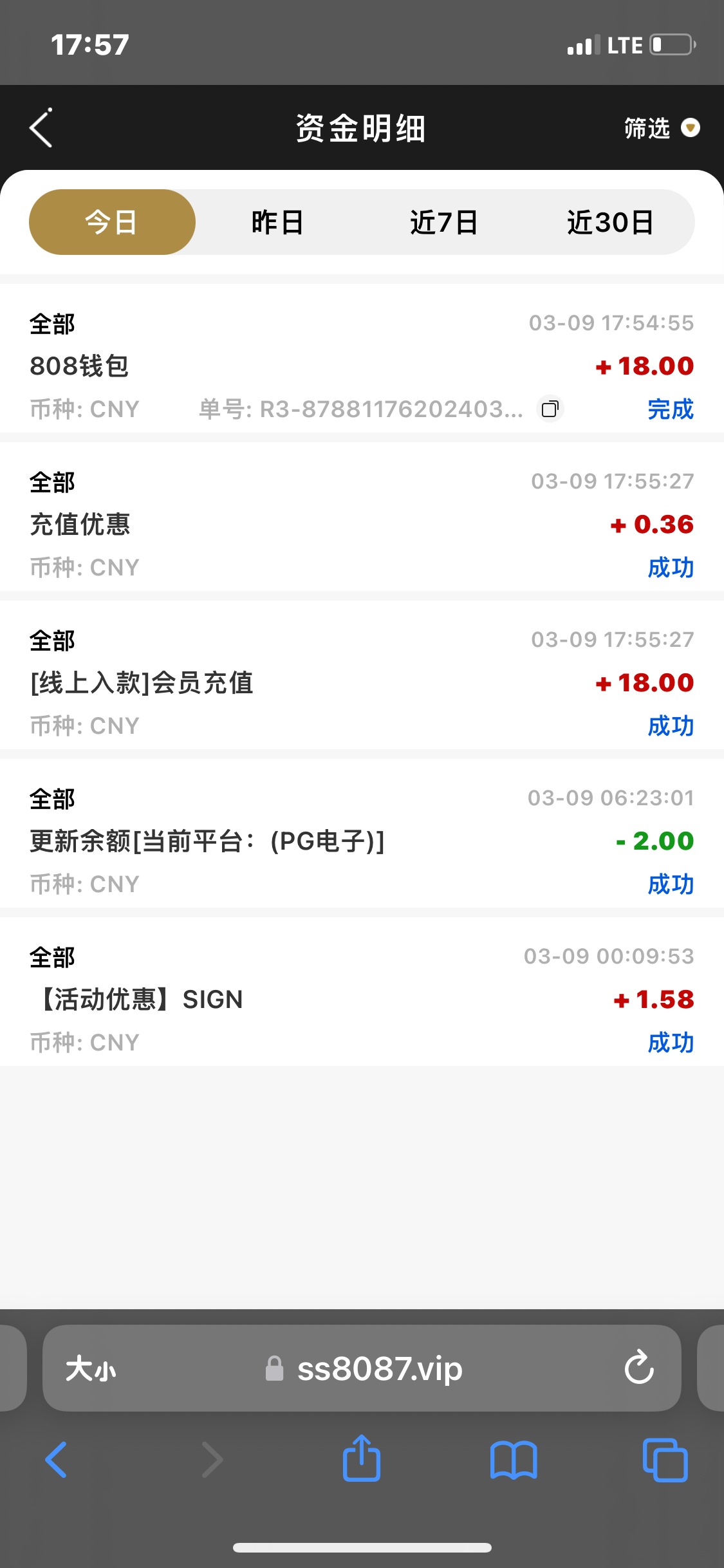Reload the ss8087.vip page
This screenshot has height=1568, width=724.
click(x=638, y=1368)
